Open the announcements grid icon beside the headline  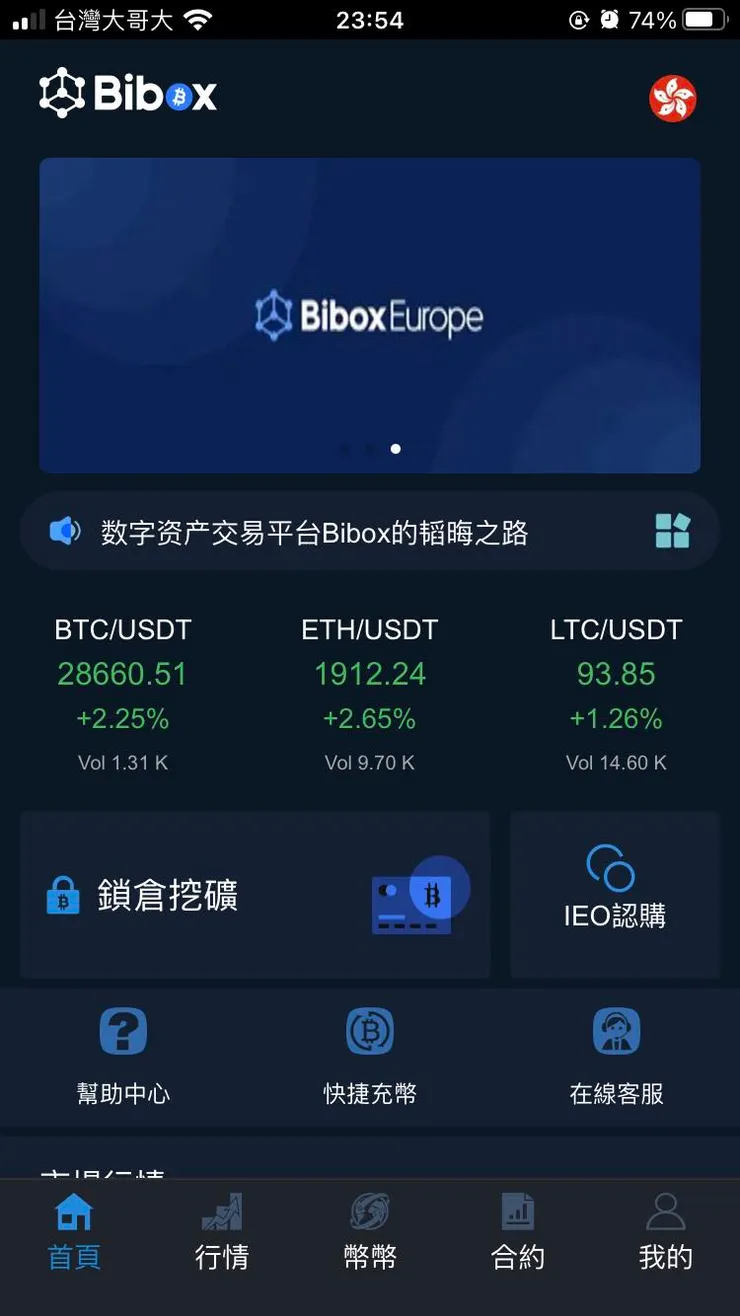click(673, 531)
